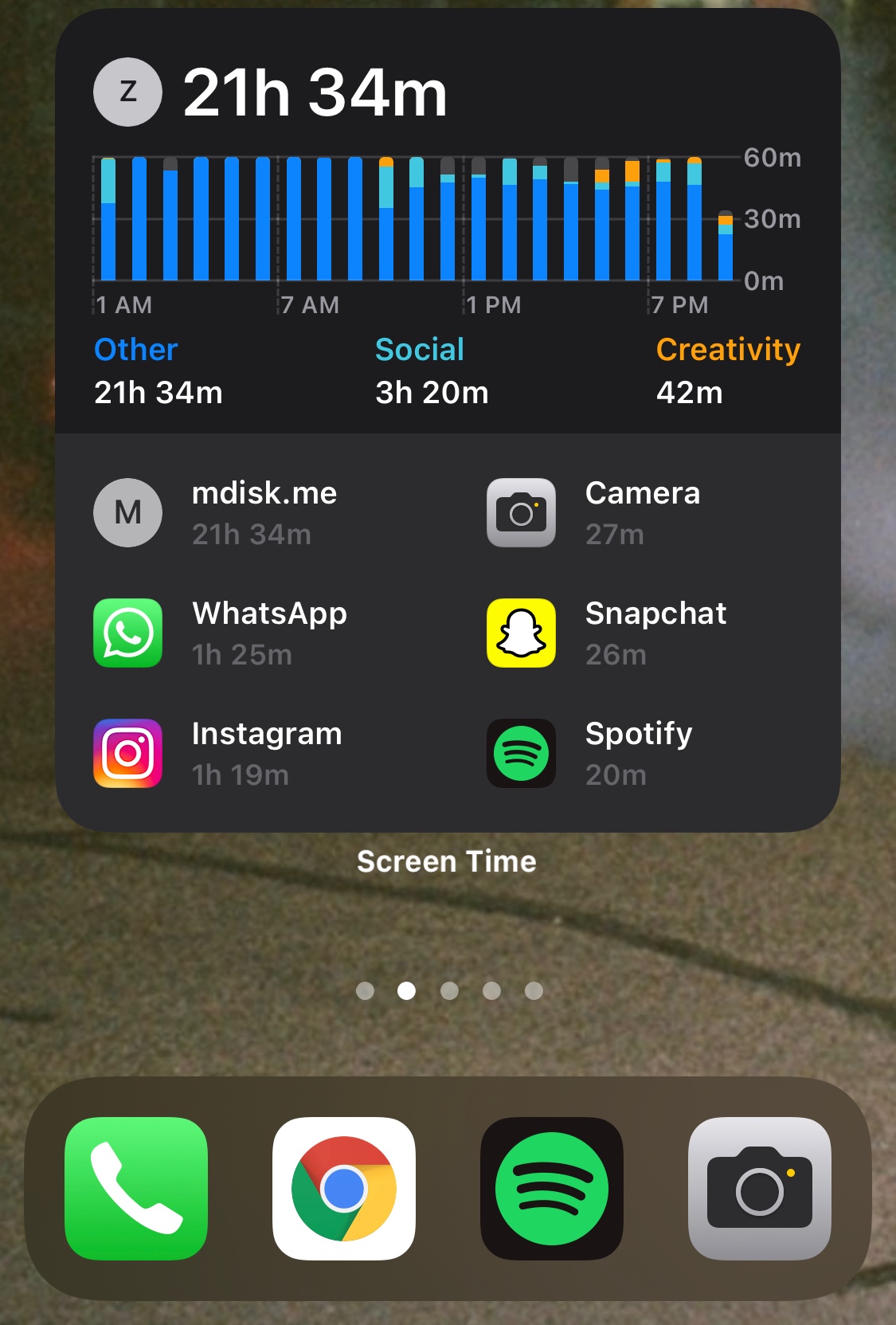896x1325 pixels.
Task: Open Google Chrome from the dock
Action: 344,1188
